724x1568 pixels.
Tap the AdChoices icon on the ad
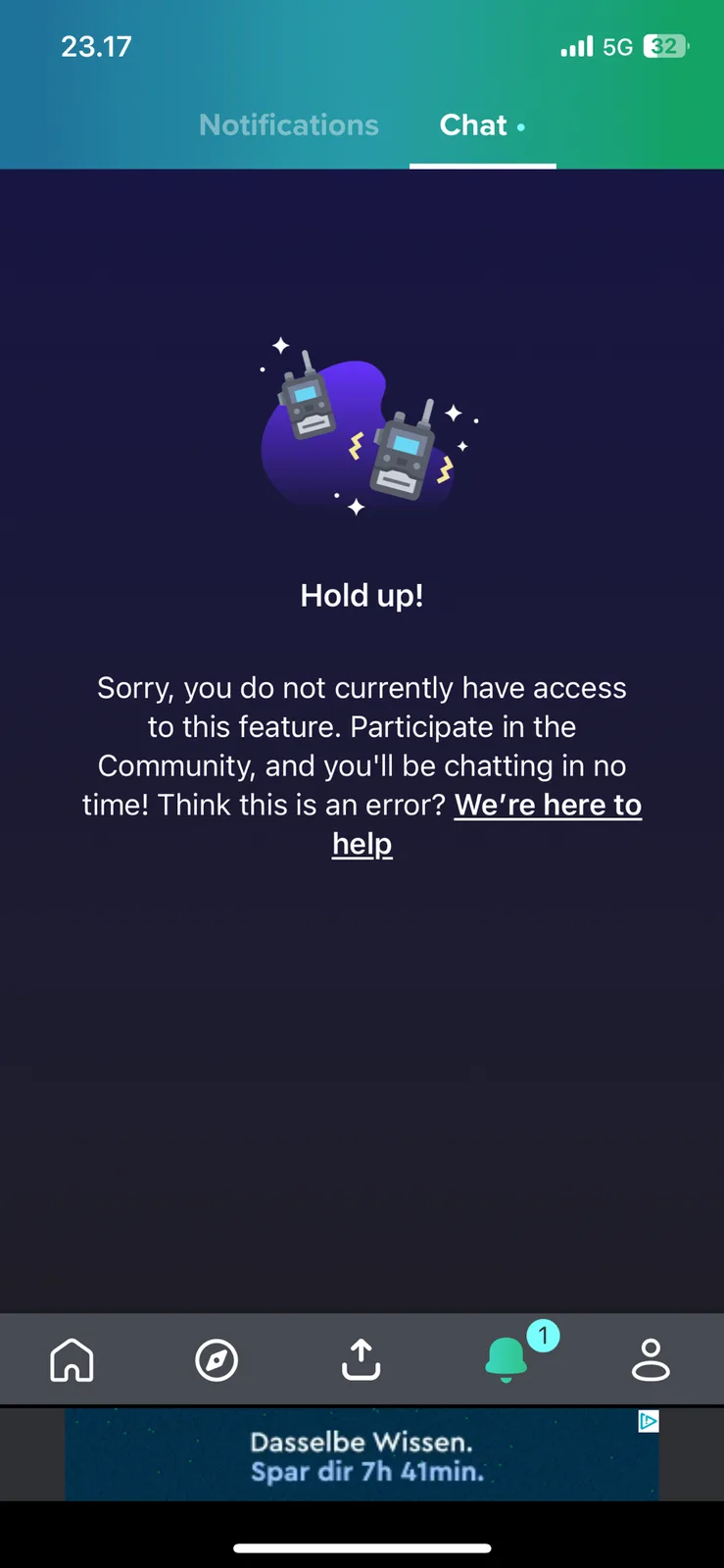(649, 1421)
